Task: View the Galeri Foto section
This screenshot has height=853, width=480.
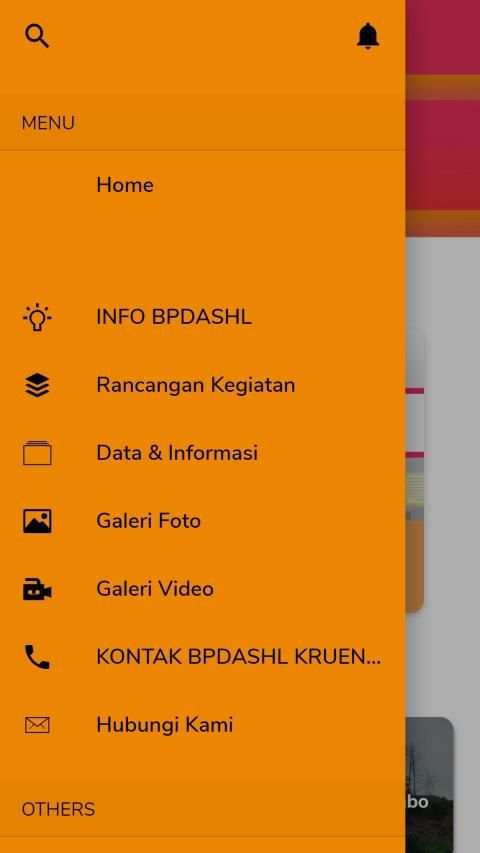Action: (202, 521)
